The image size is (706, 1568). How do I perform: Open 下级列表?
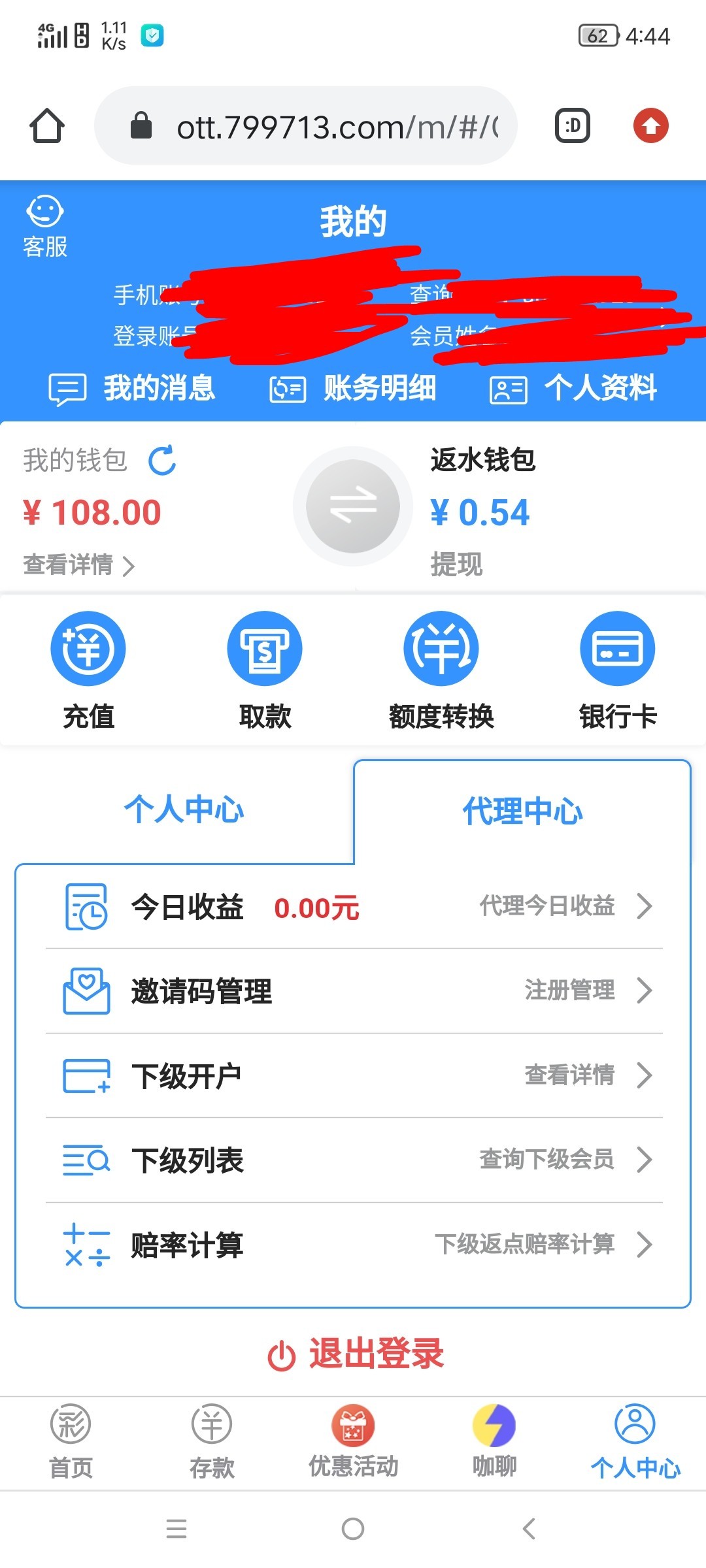354,1160
